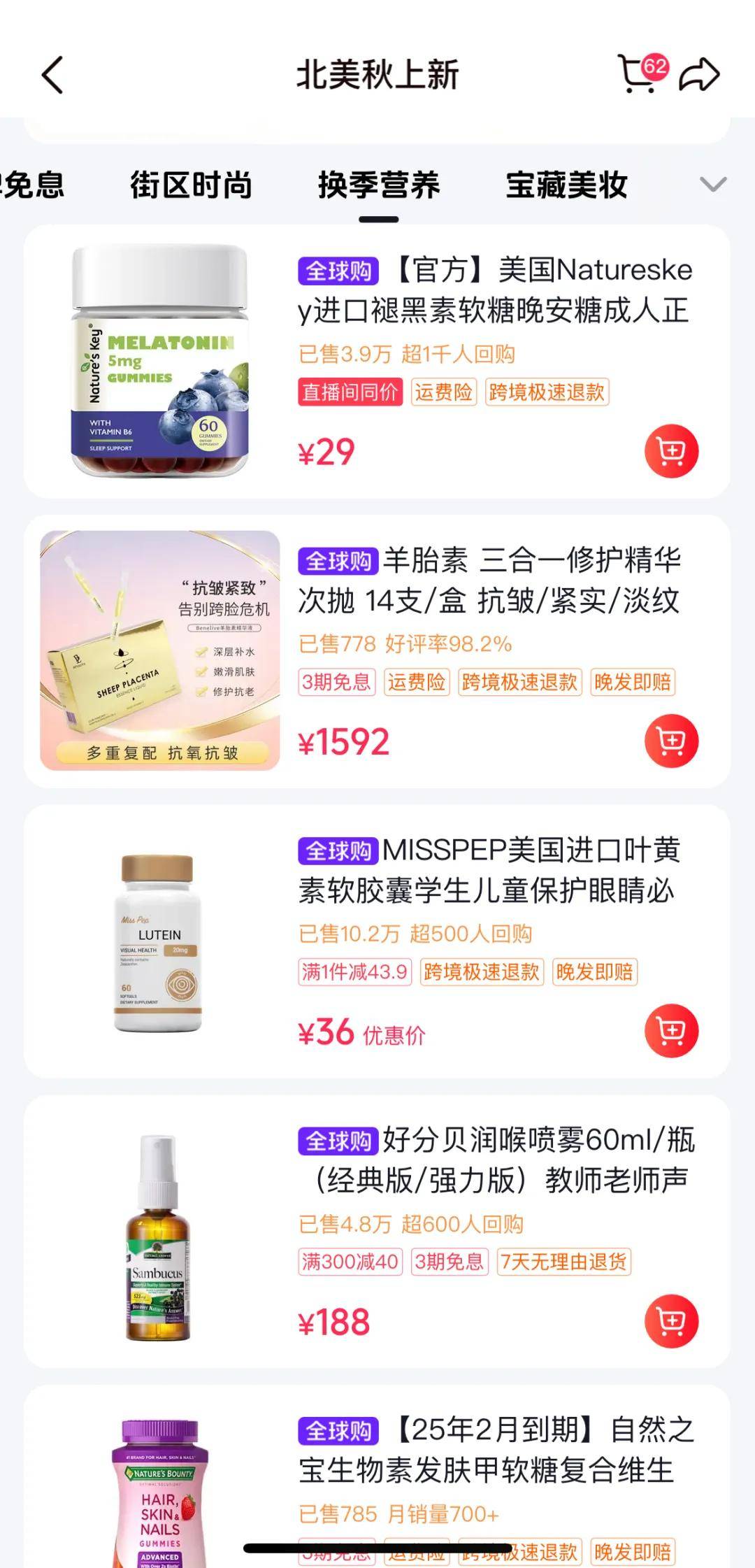Open the 自然之宝生物素发肤甲软糖 product
755x1568 pixels.
[x=495, y=1451]
